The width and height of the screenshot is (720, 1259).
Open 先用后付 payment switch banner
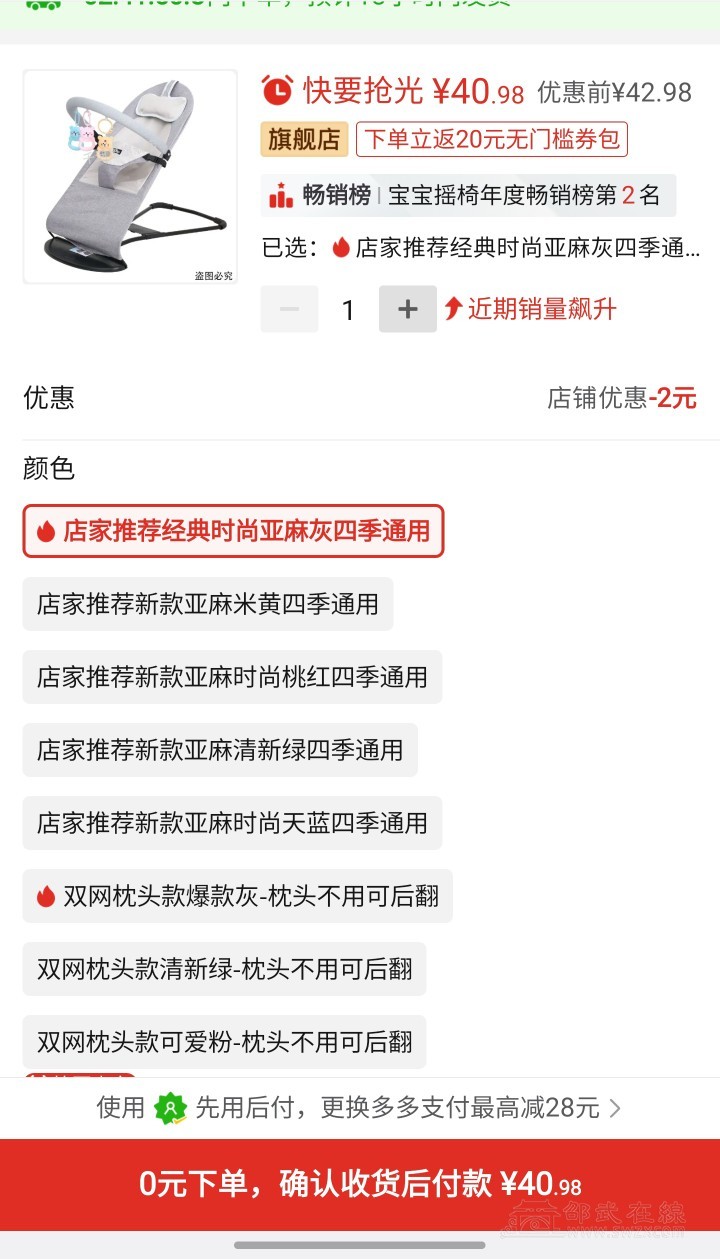(360, 1108)
